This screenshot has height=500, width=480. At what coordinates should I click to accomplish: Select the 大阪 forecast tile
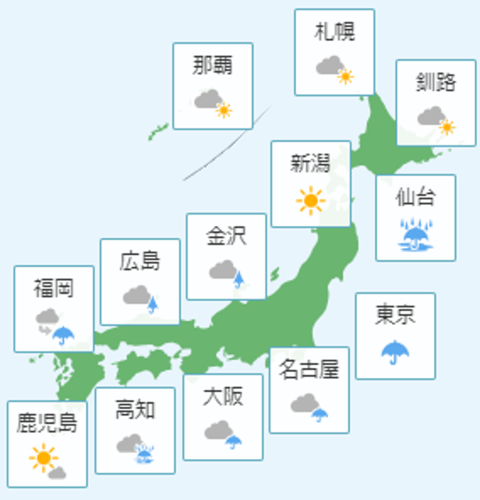tap(223, 417)
